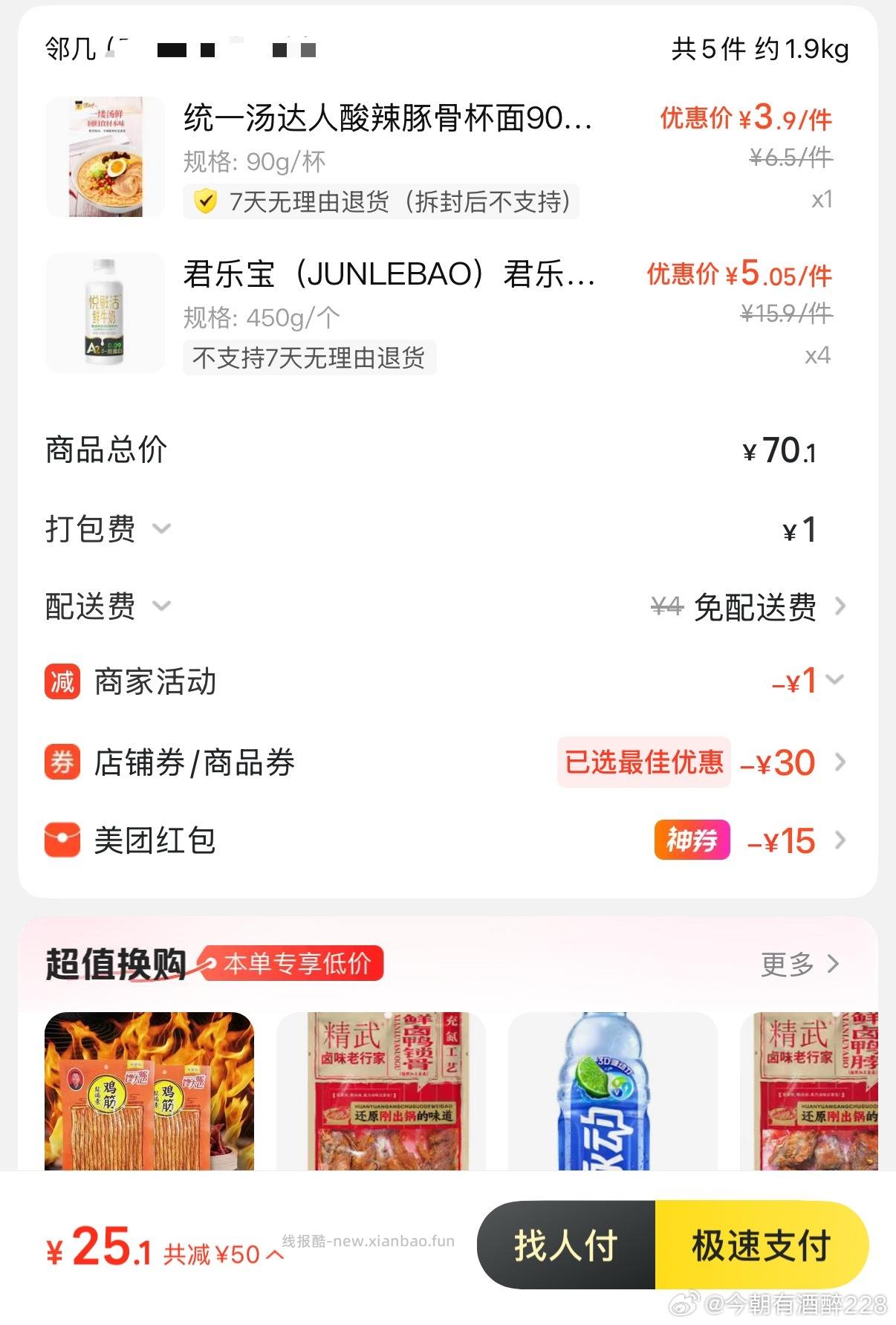
Task: Open the 美团红包 red envelope icon
Action: point(62,840)
